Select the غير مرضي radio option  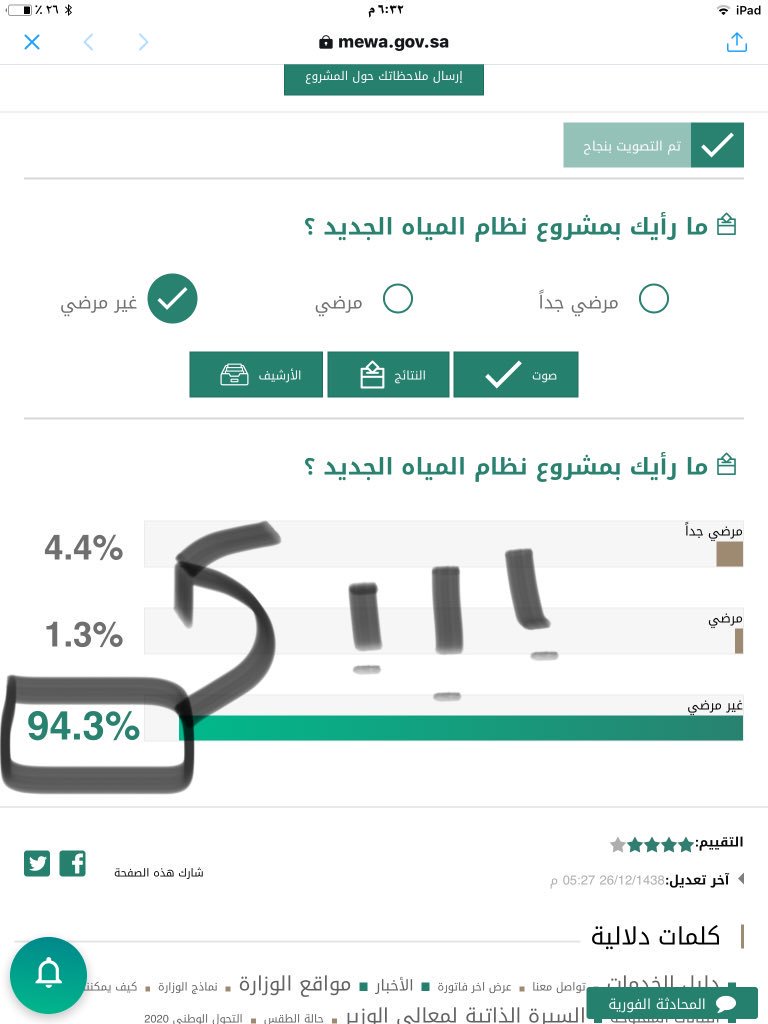pyautogui.click(x=172, y=299)
